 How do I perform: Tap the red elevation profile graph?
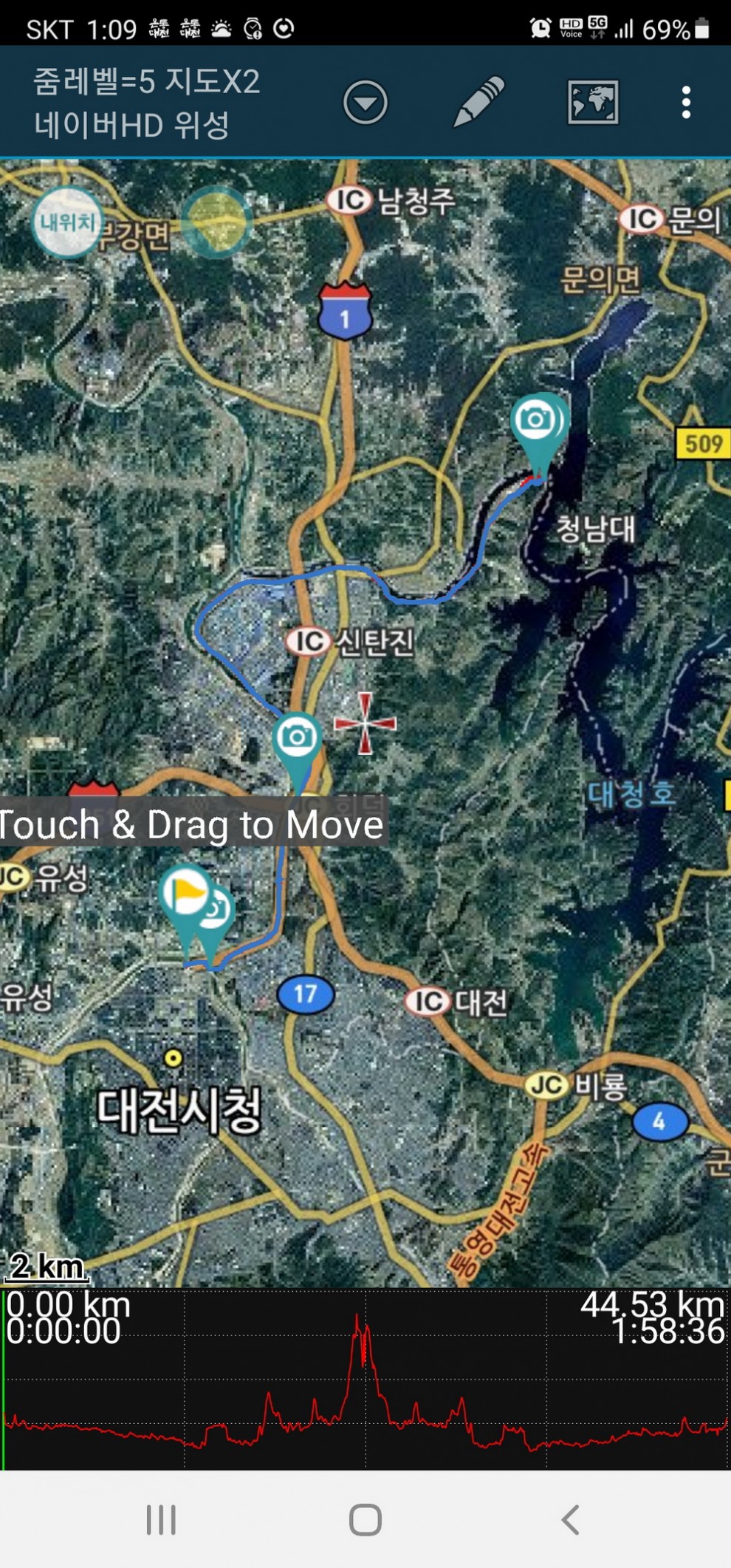pyautogui.click(x=365, y=1389)
